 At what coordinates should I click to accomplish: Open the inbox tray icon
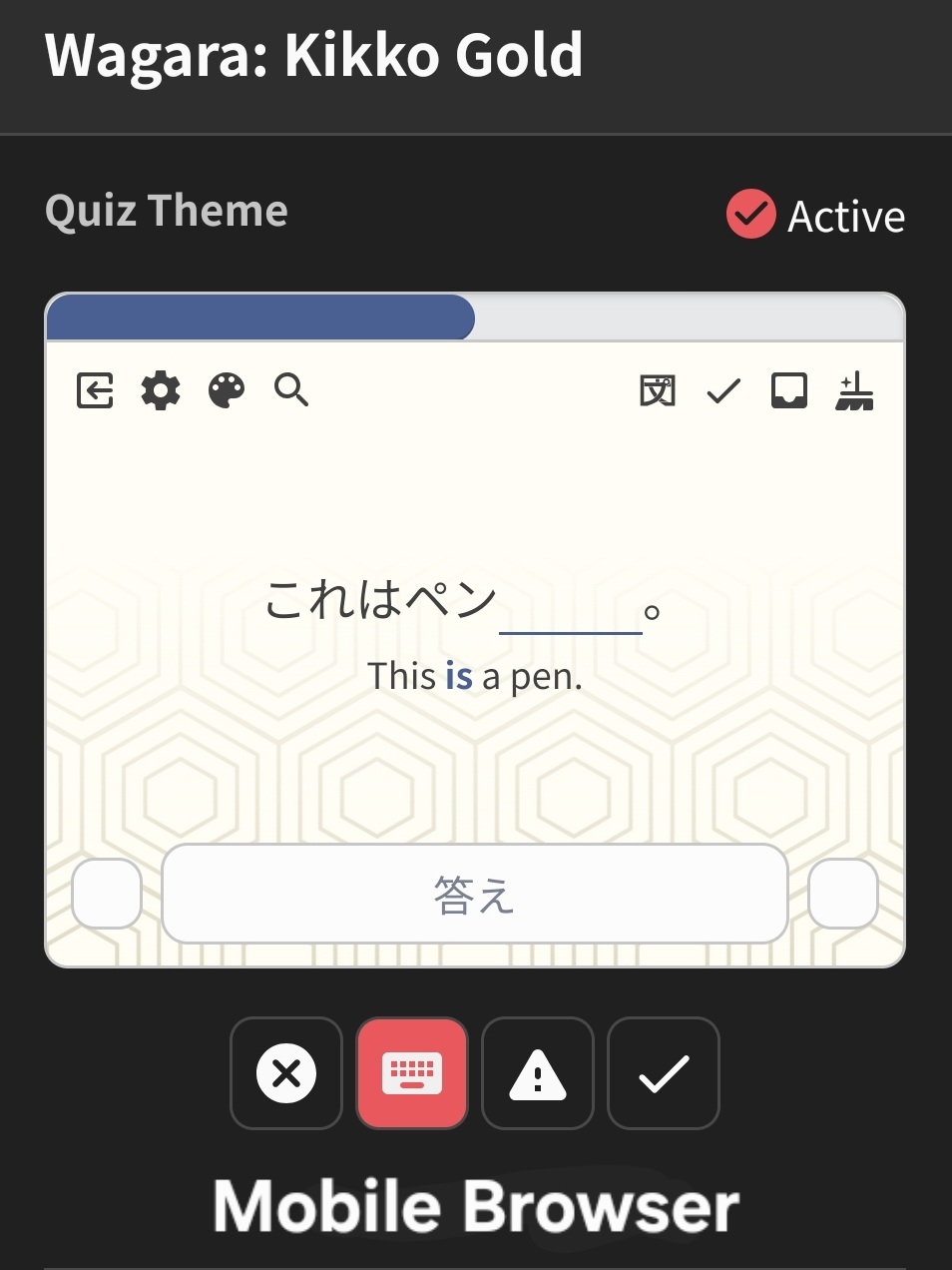click(788, 390)
